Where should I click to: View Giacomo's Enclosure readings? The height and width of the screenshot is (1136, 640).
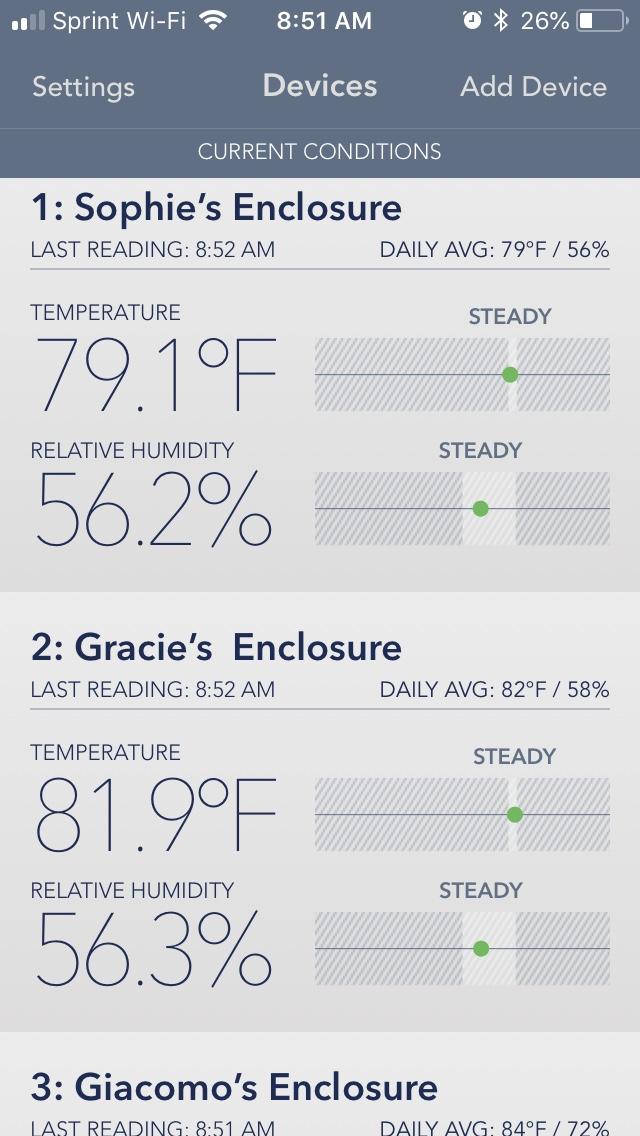pyautogui.click(x=234, y=1087)
